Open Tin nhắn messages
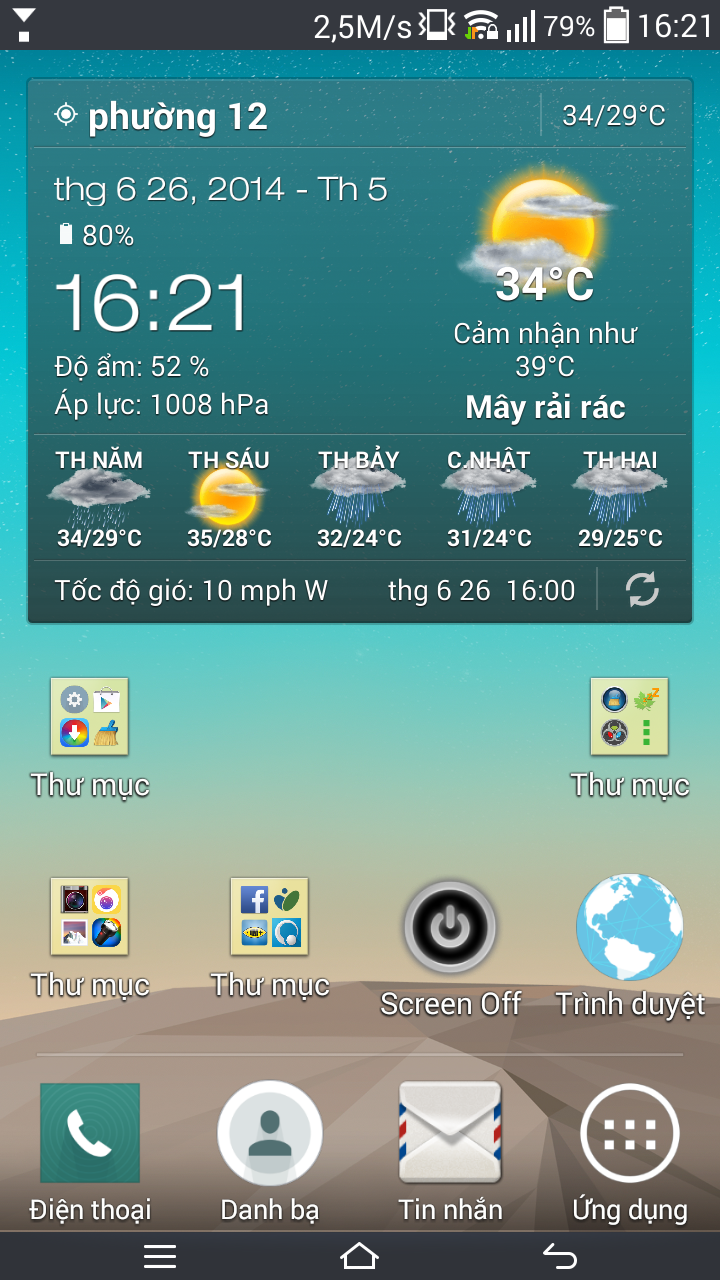 450,1133
